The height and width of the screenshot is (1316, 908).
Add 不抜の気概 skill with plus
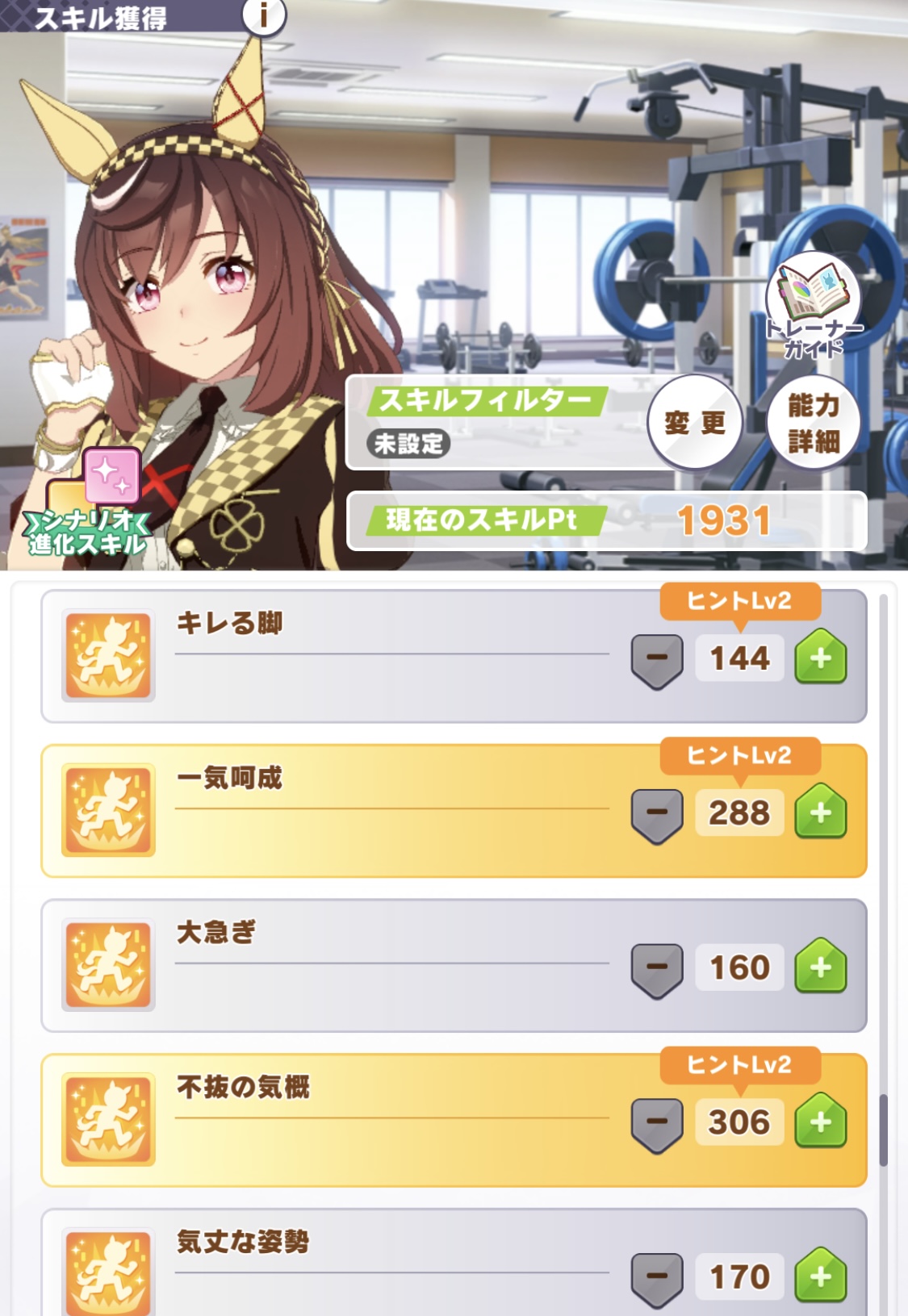(820, 1122)
